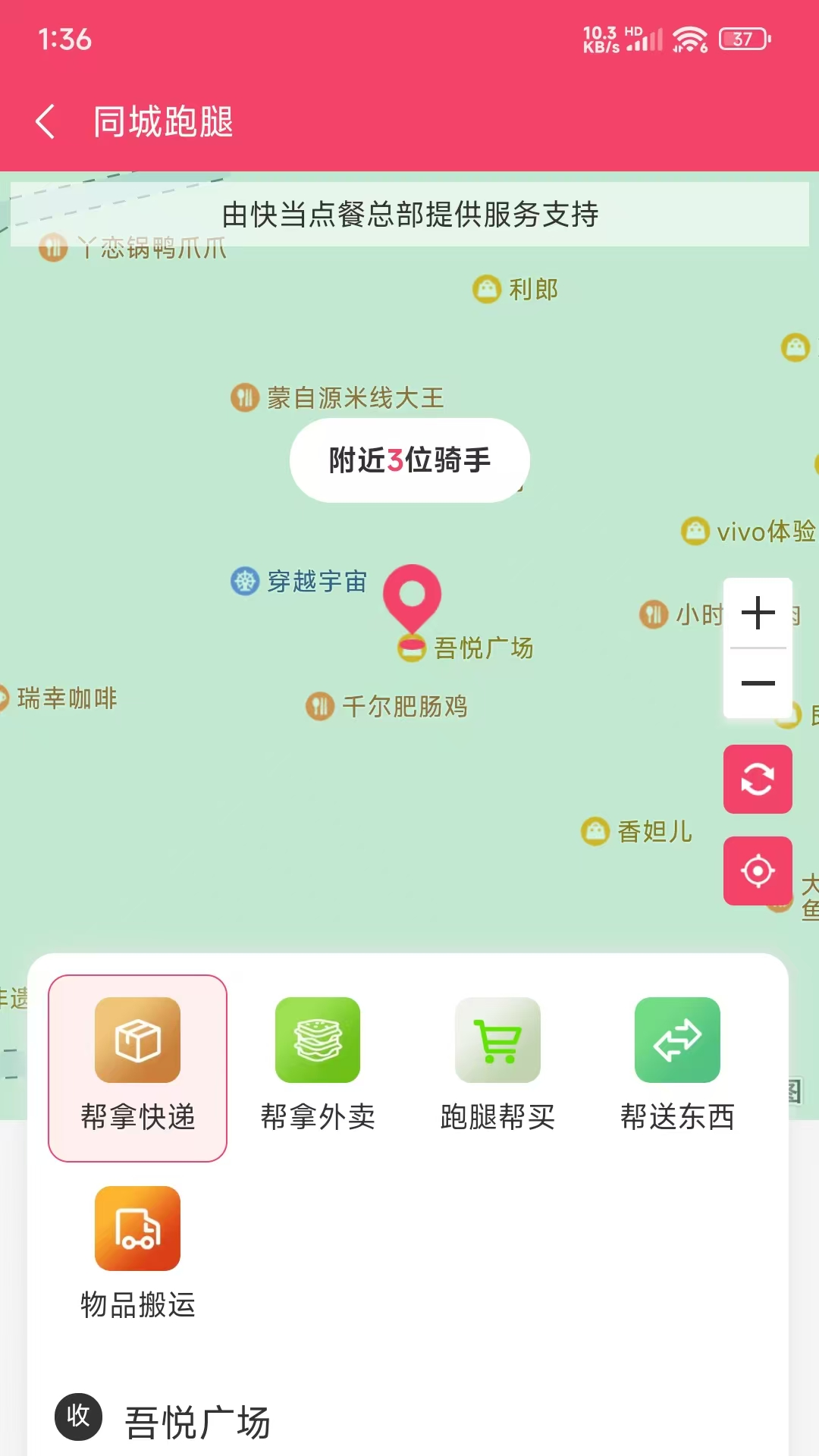Zoom out on the map

click(758, 683)
